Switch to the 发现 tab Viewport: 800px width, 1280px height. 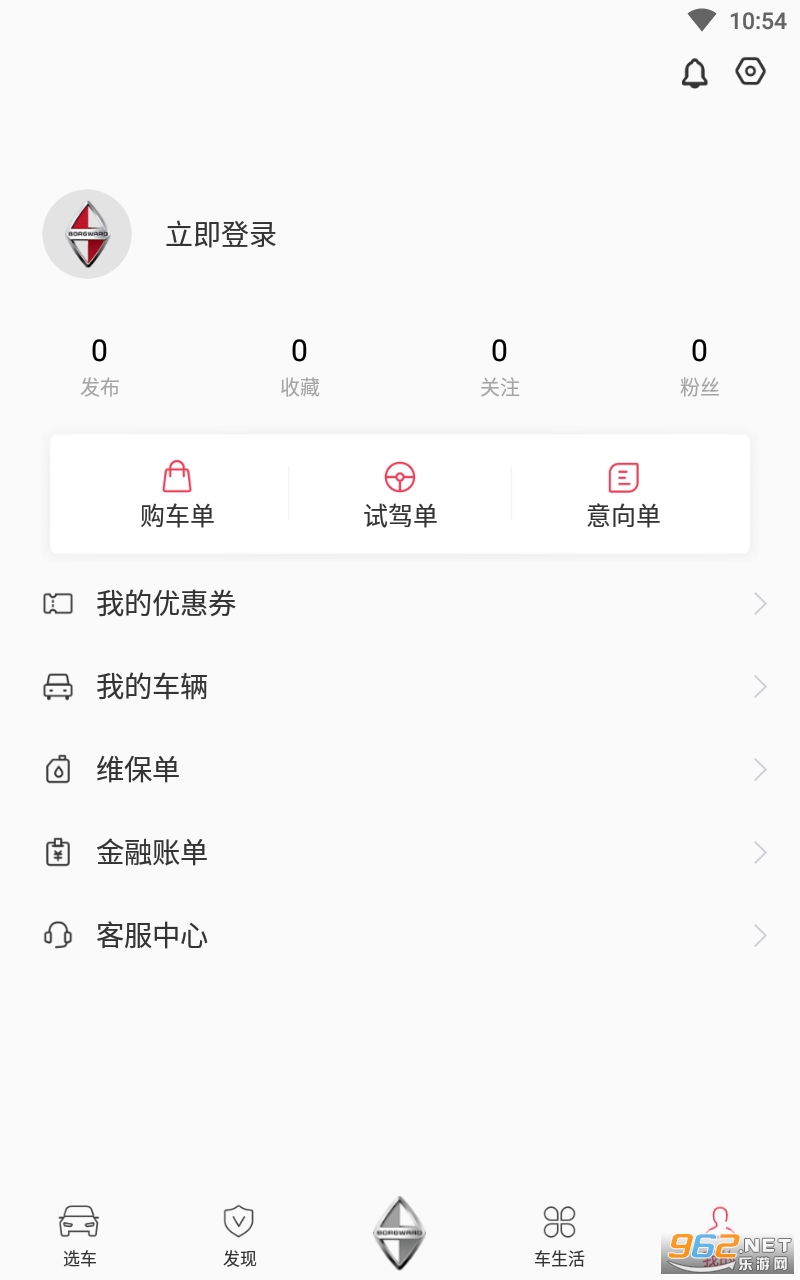(239, 1235)
